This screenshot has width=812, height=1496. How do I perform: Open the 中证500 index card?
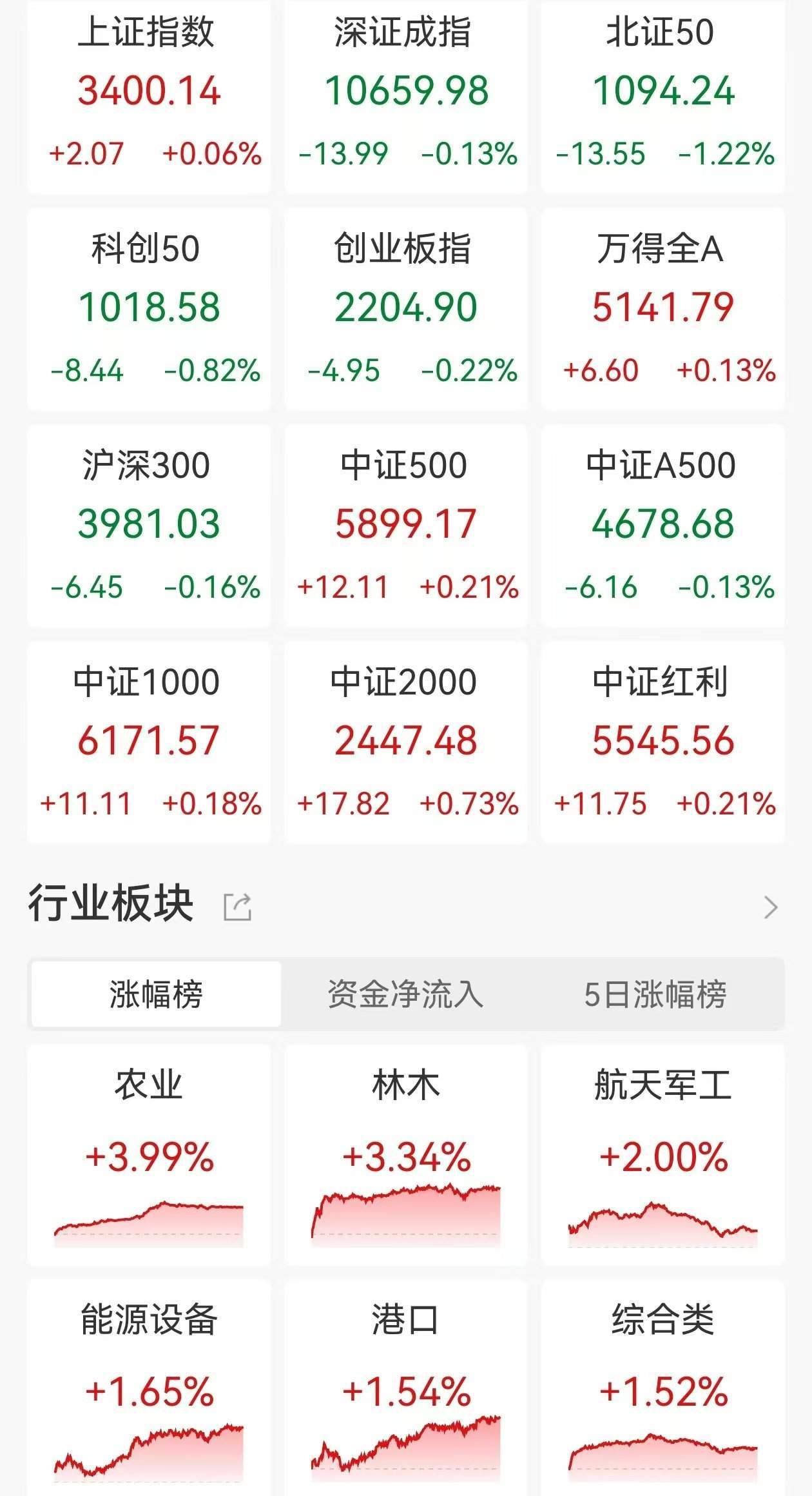[406, 526]
